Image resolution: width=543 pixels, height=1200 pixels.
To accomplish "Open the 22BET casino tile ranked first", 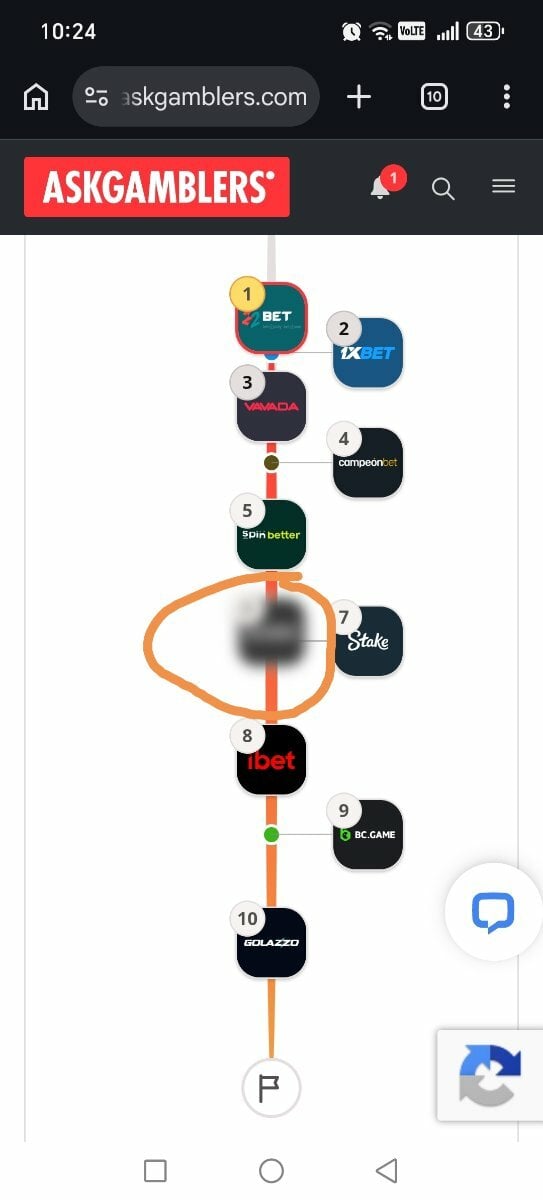I will pos(271,318).
